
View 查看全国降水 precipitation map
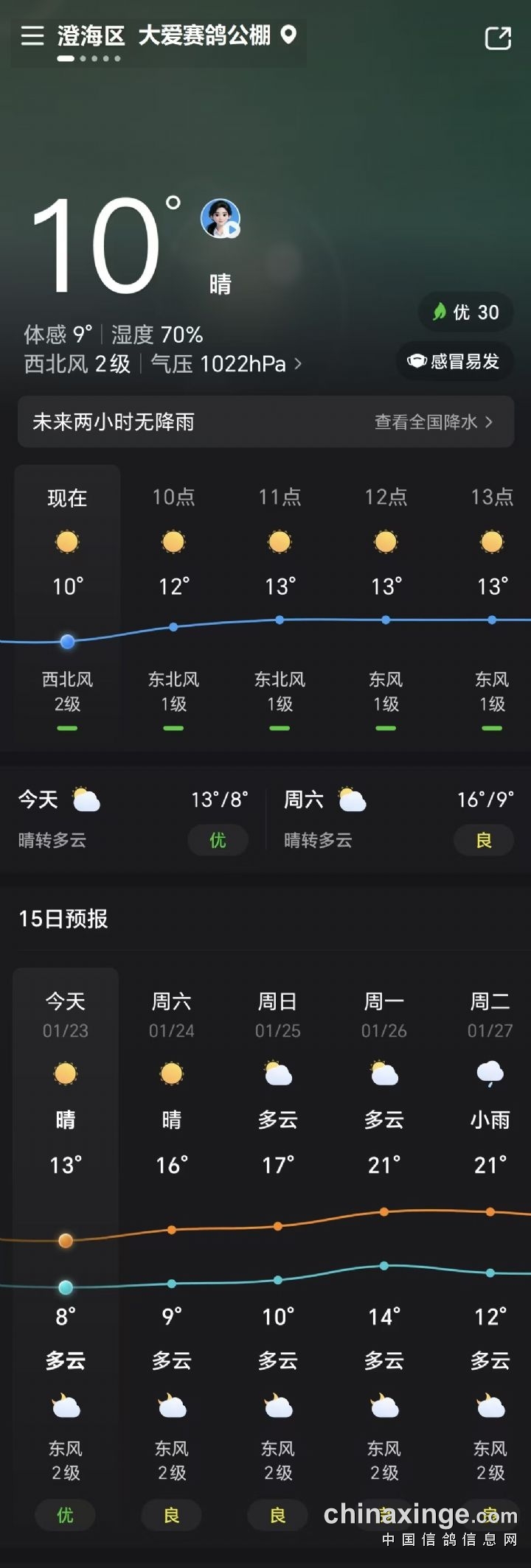click(x=433, y=422)
